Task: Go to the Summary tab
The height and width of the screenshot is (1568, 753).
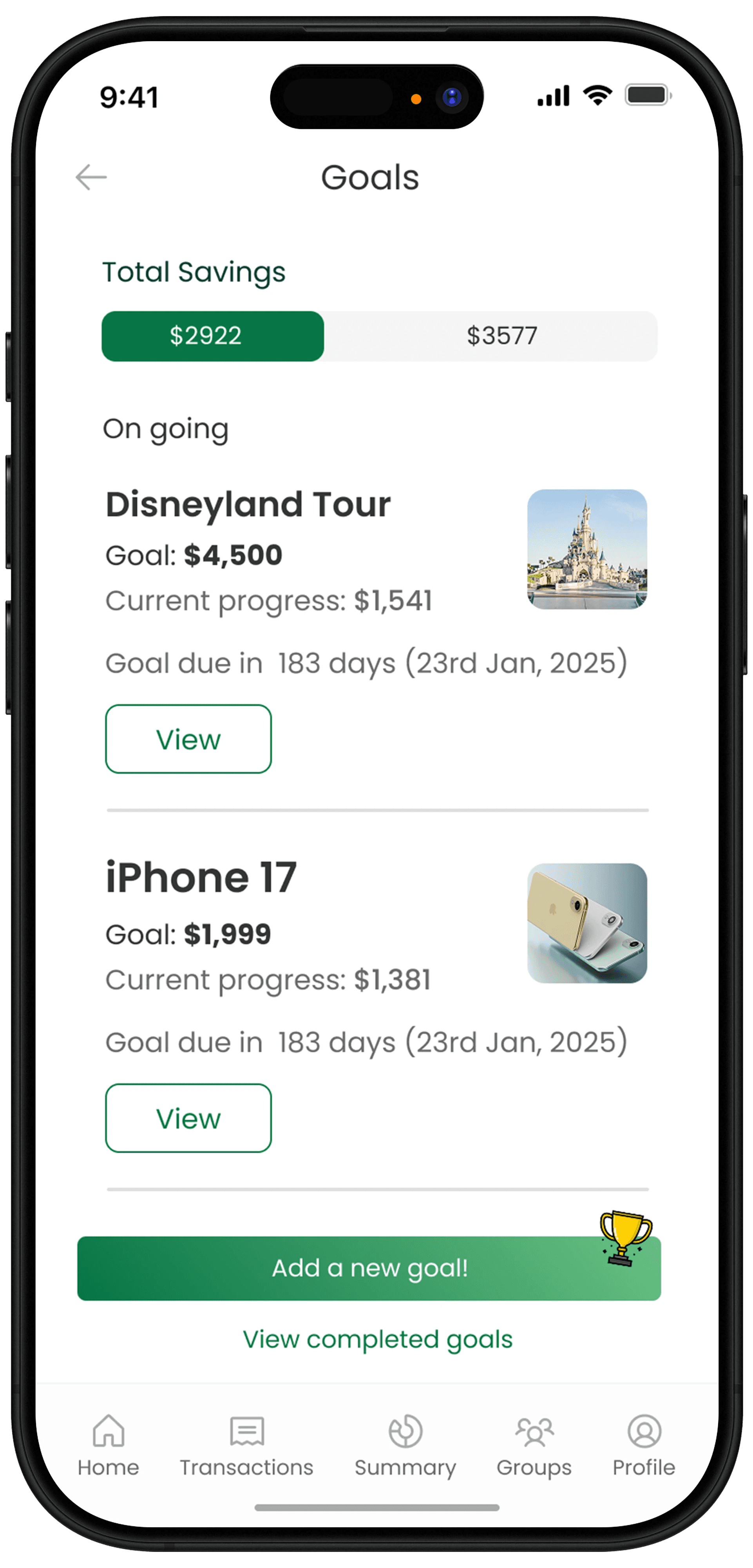Action: (405, 1445)
